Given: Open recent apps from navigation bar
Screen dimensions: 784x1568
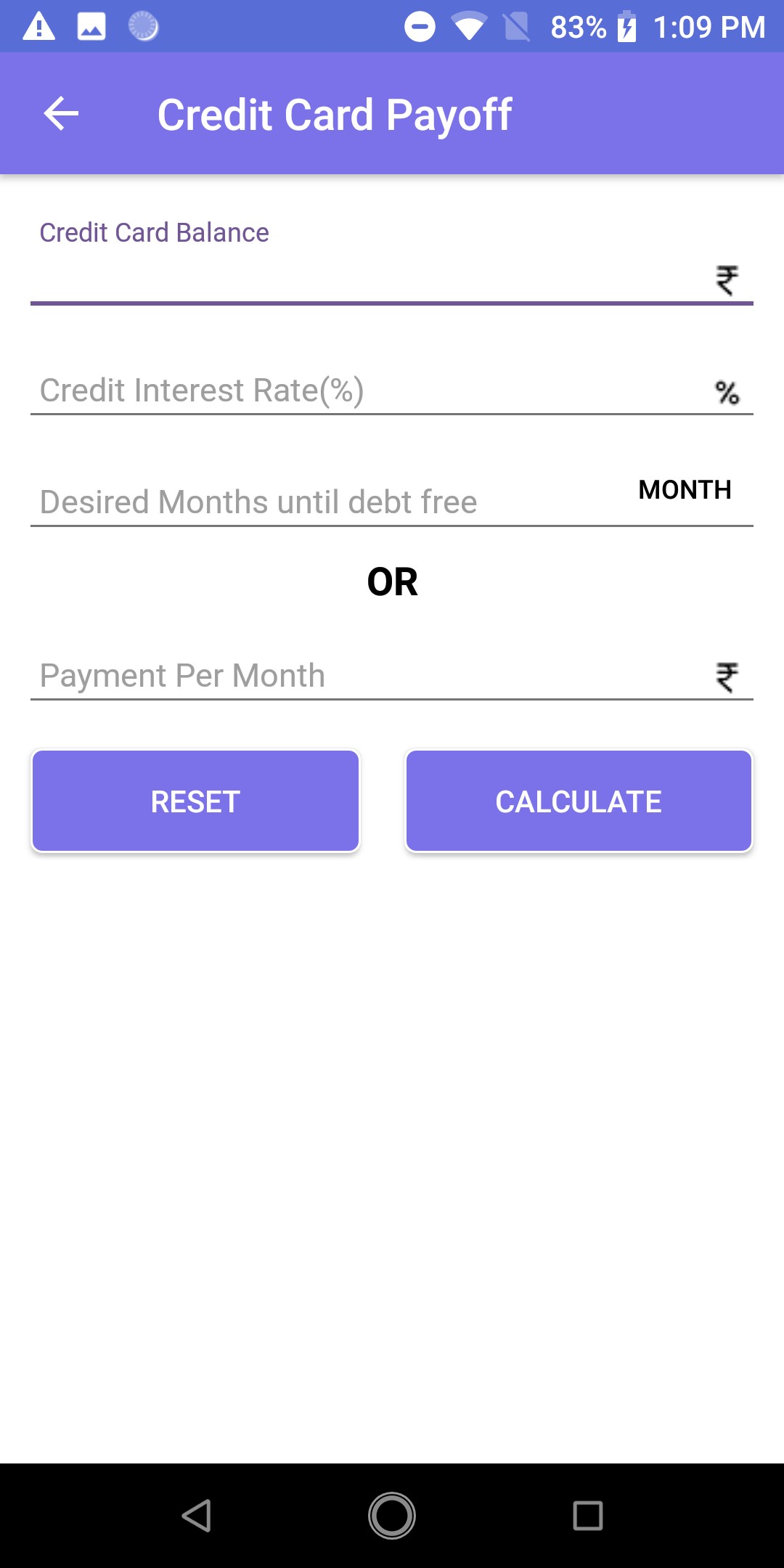Looking at the screenshot, I should point(587,1516).
